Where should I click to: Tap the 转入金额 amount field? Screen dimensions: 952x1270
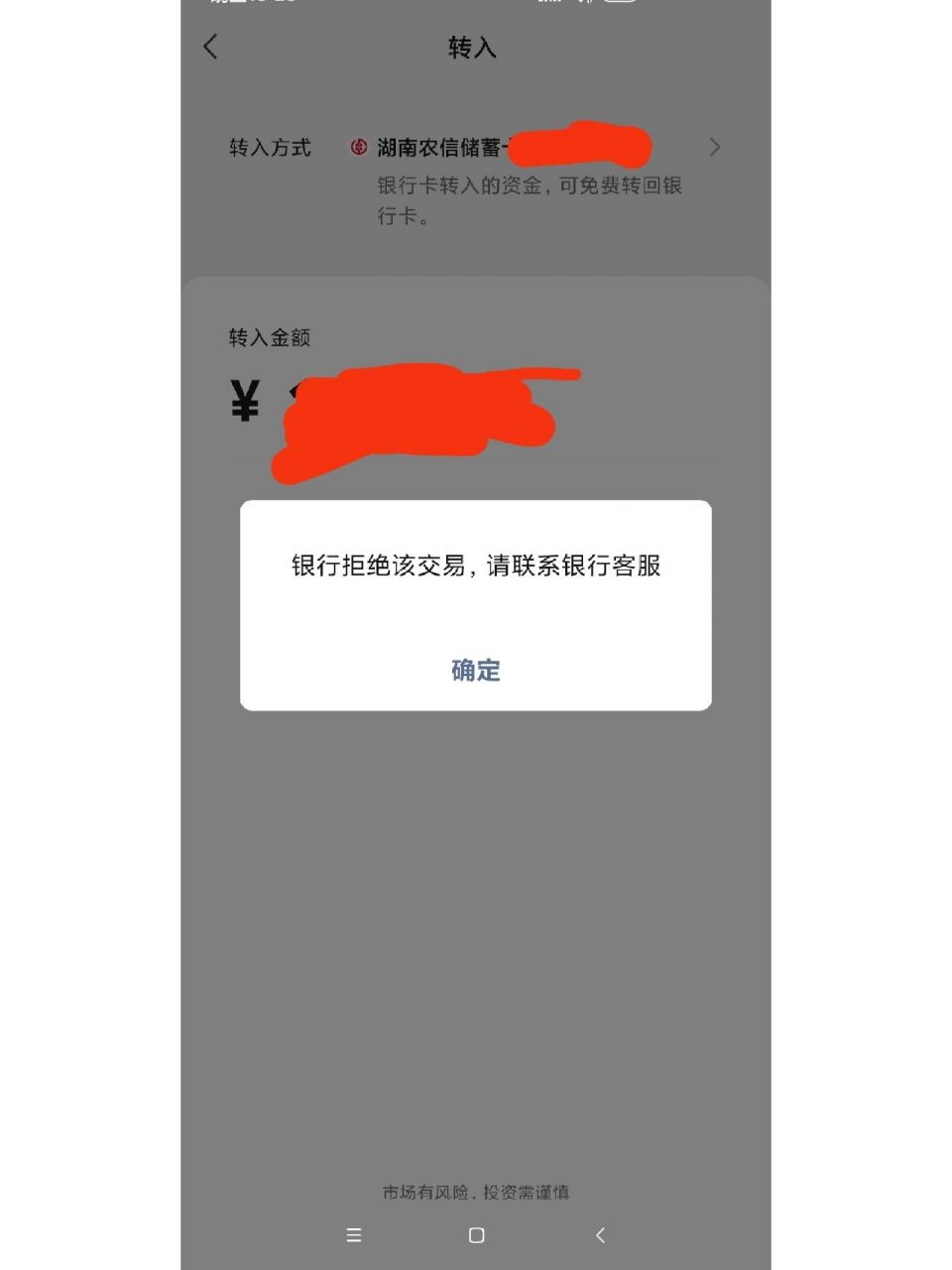point(476,407)
